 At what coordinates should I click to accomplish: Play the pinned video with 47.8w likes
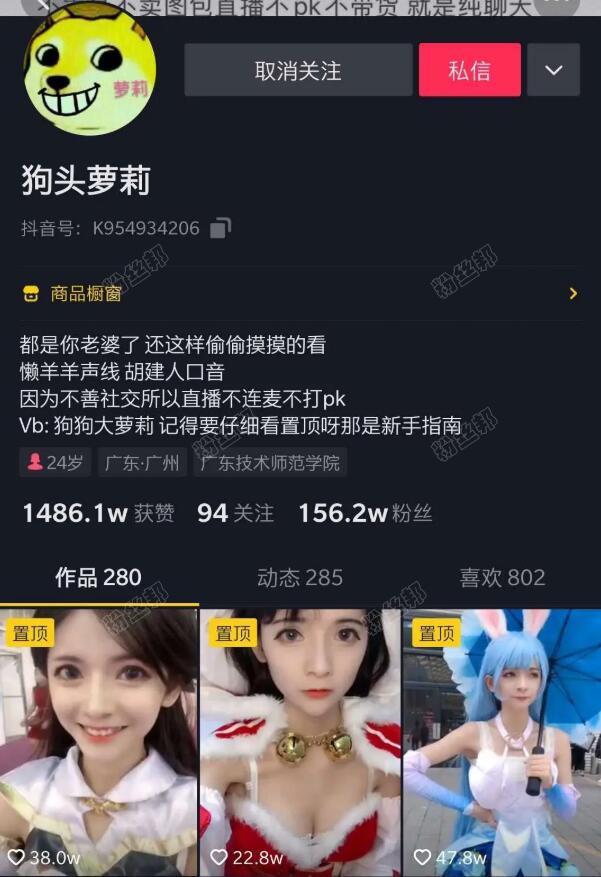(502, 742)
